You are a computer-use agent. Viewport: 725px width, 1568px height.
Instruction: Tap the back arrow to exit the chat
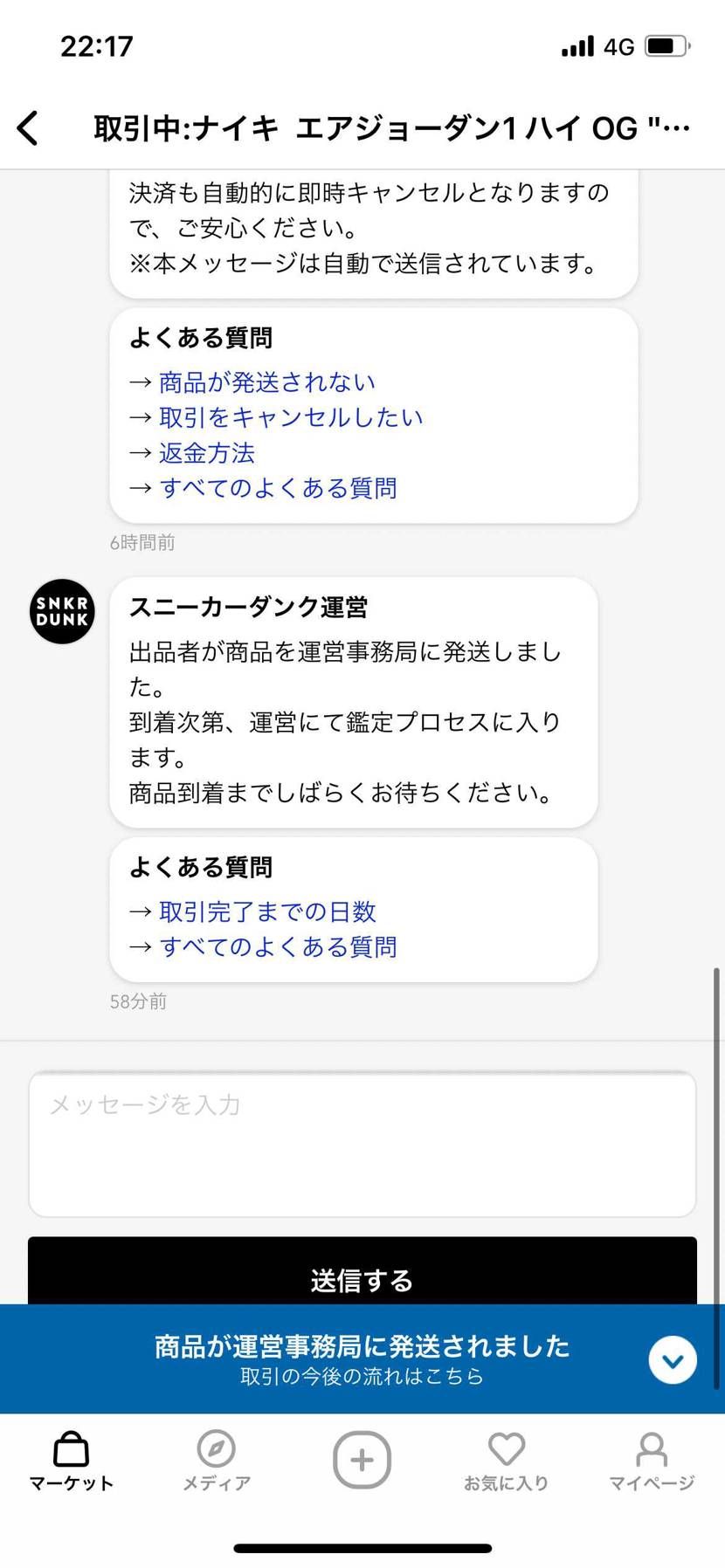point(29,127)
